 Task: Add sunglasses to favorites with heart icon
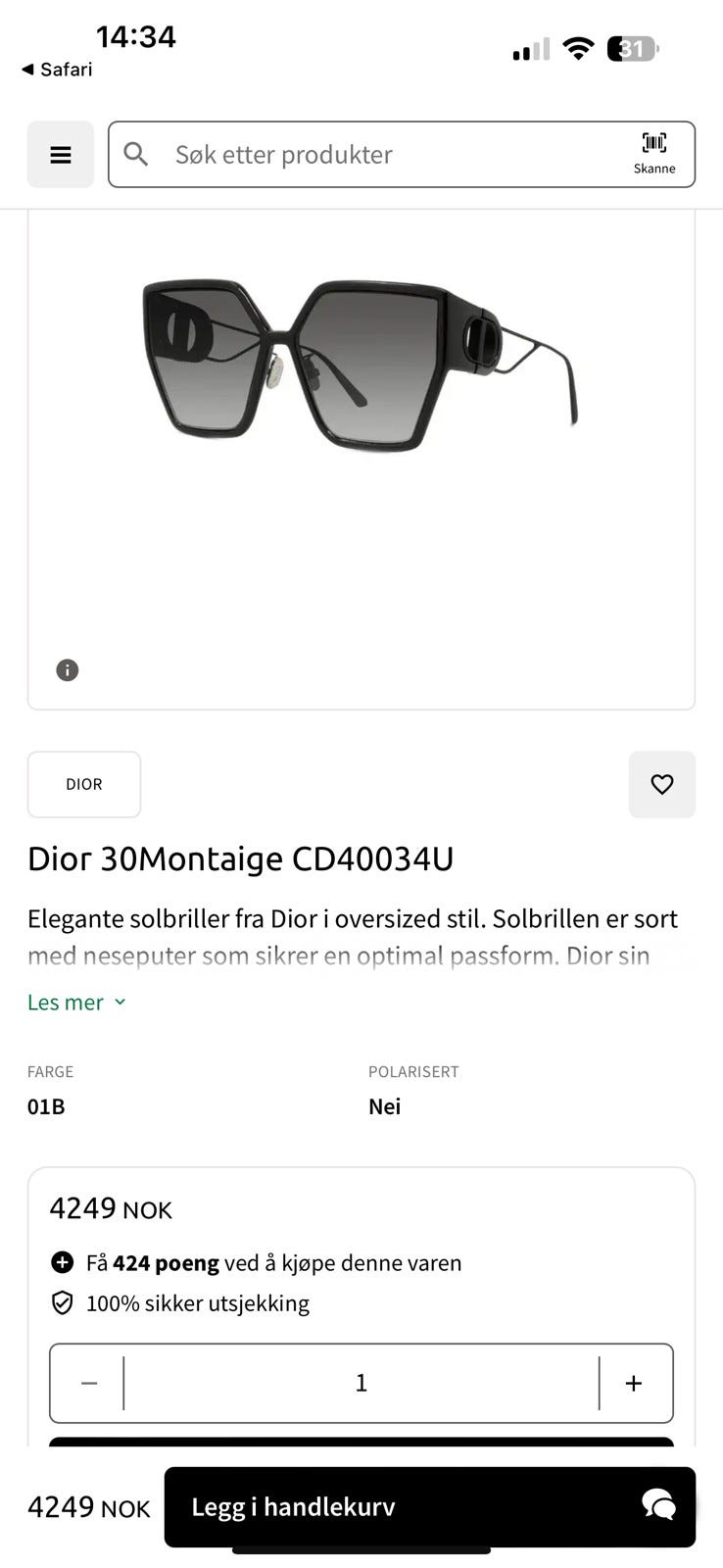click(662, 784)
